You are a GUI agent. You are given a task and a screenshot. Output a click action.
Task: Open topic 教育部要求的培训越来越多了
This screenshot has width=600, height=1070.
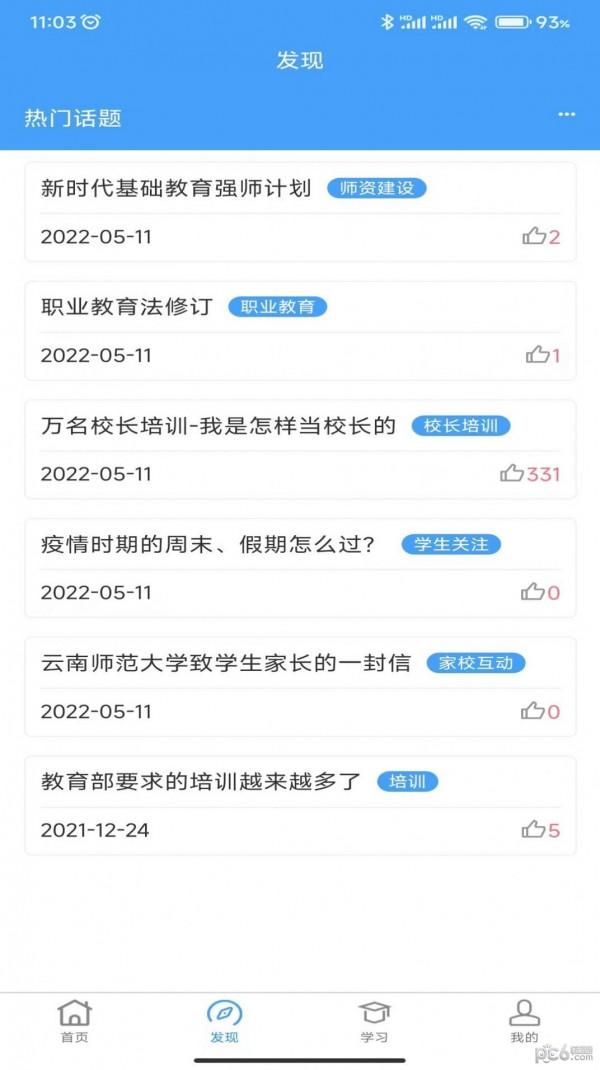tap(201, 782)
